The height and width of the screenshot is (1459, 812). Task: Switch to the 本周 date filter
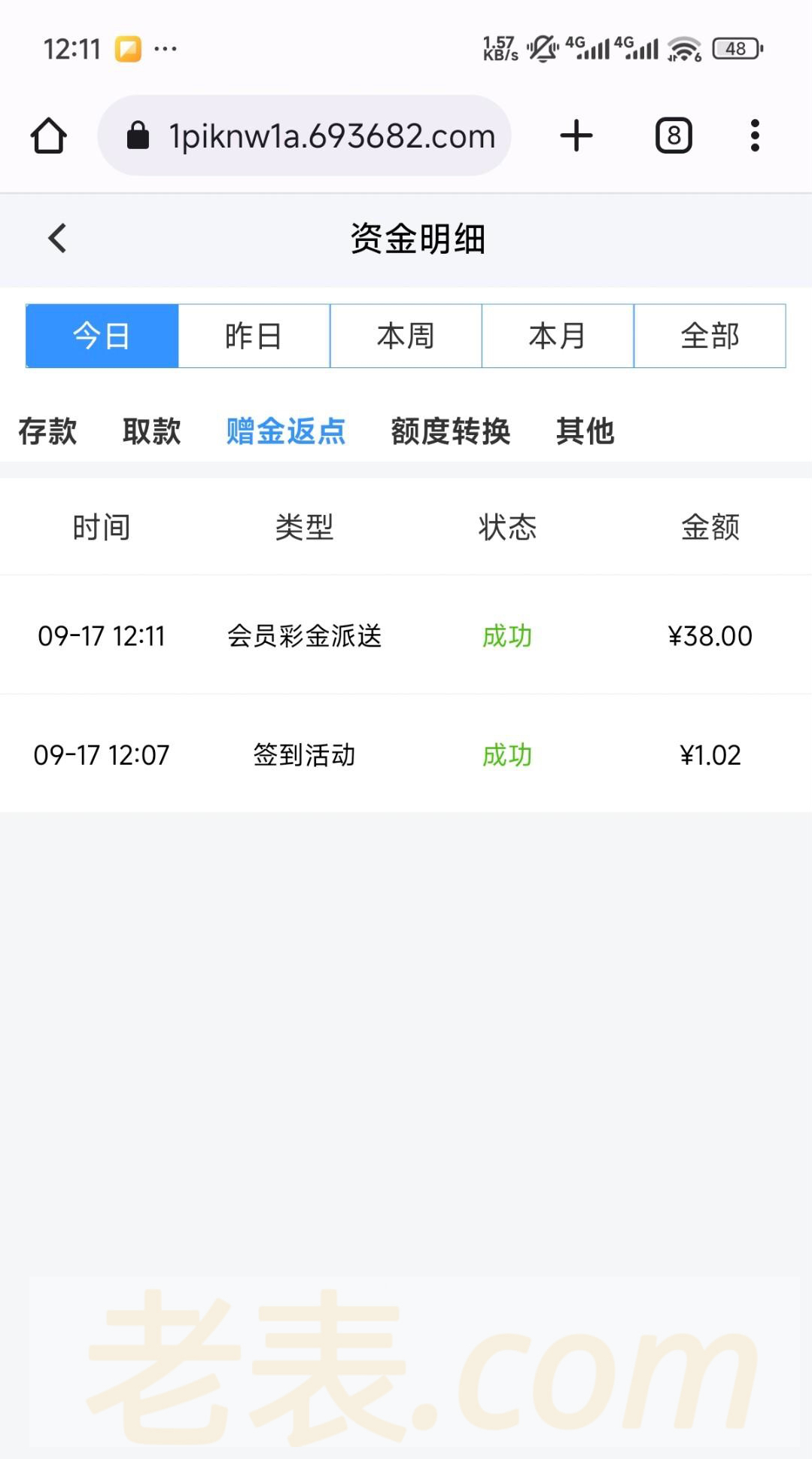coord(406,336)
